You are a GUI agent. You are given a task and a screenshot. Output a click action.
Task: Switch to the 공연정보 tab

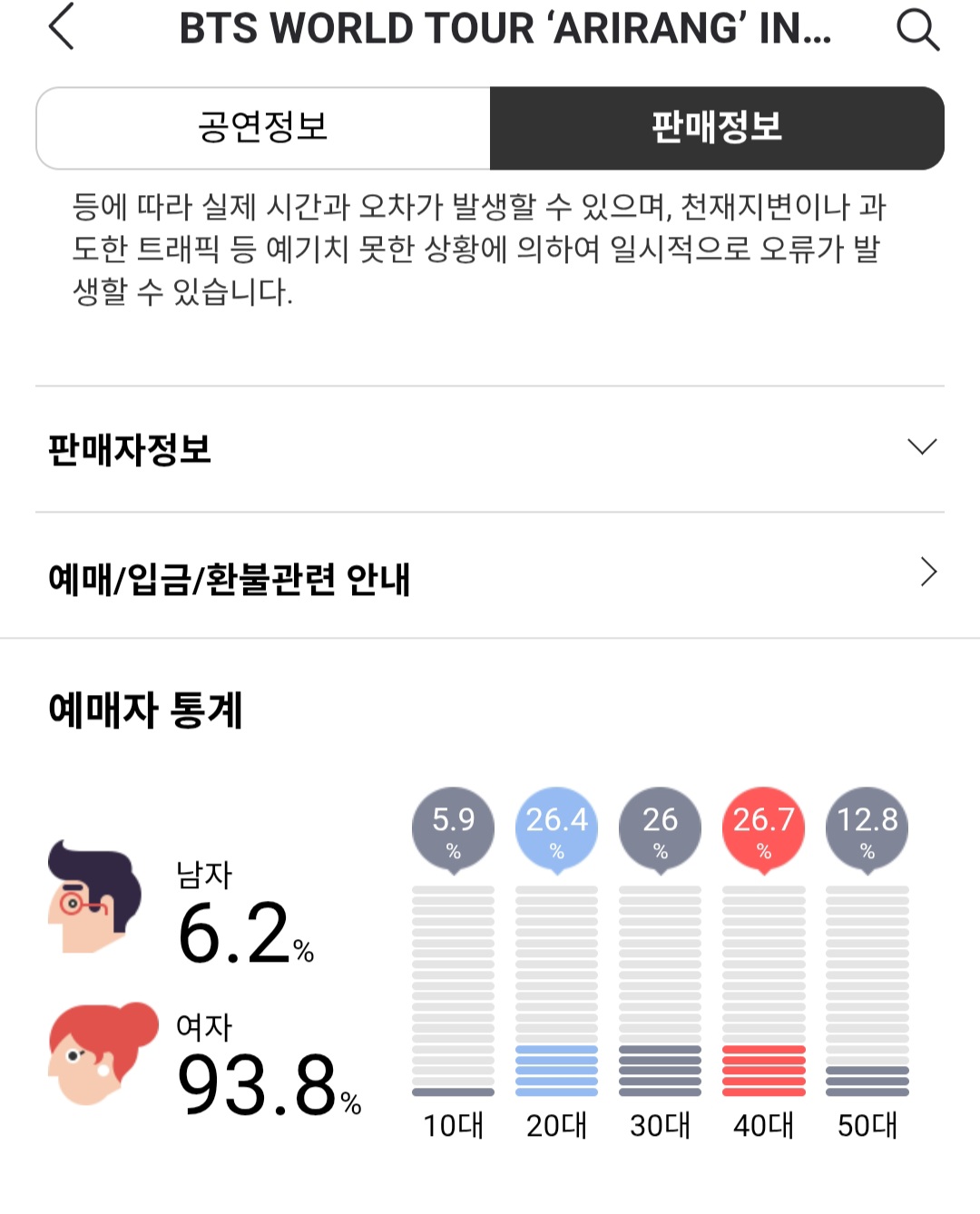(263, 128)
